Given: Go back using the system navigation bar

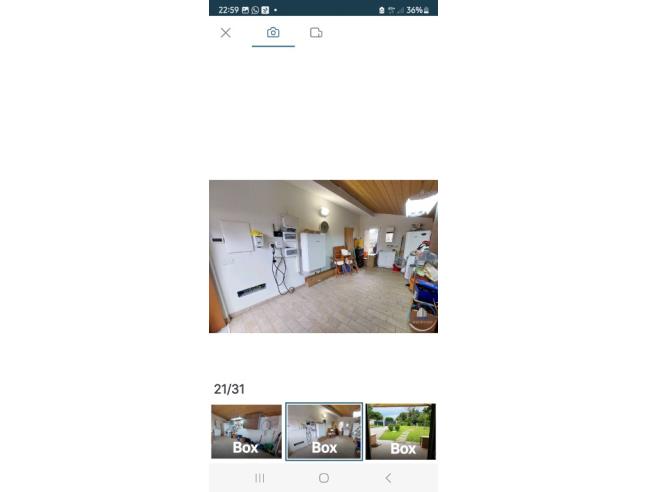Looking at the screenshot, I should (388, 478).
